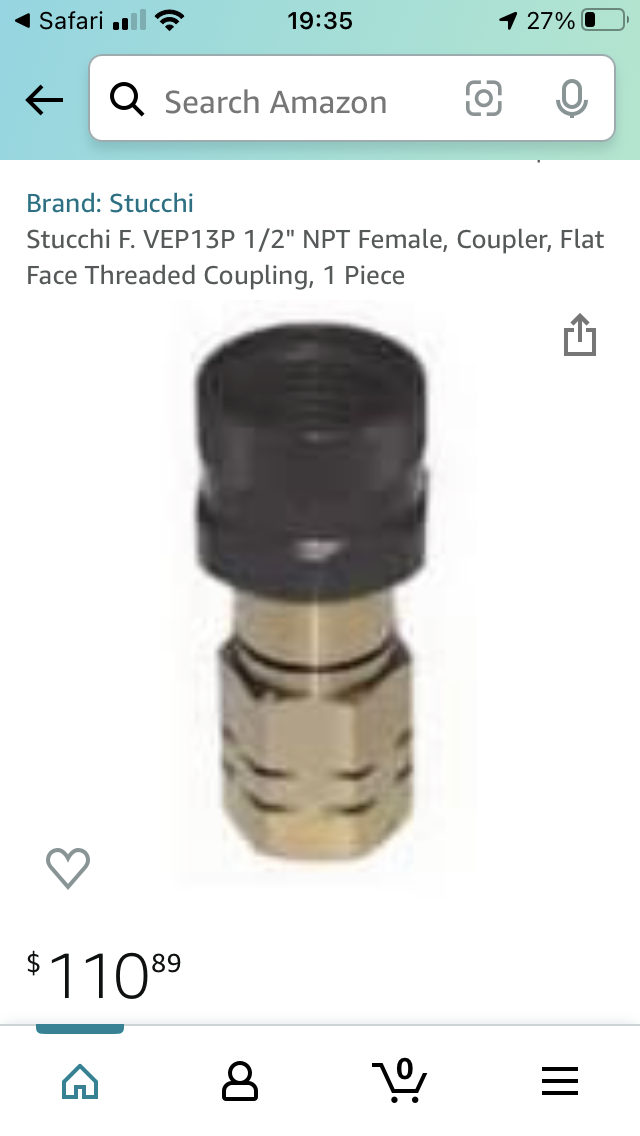The image size is (640, 1136).
Task: Add product to wish list heart
Action: pos(68,867)
